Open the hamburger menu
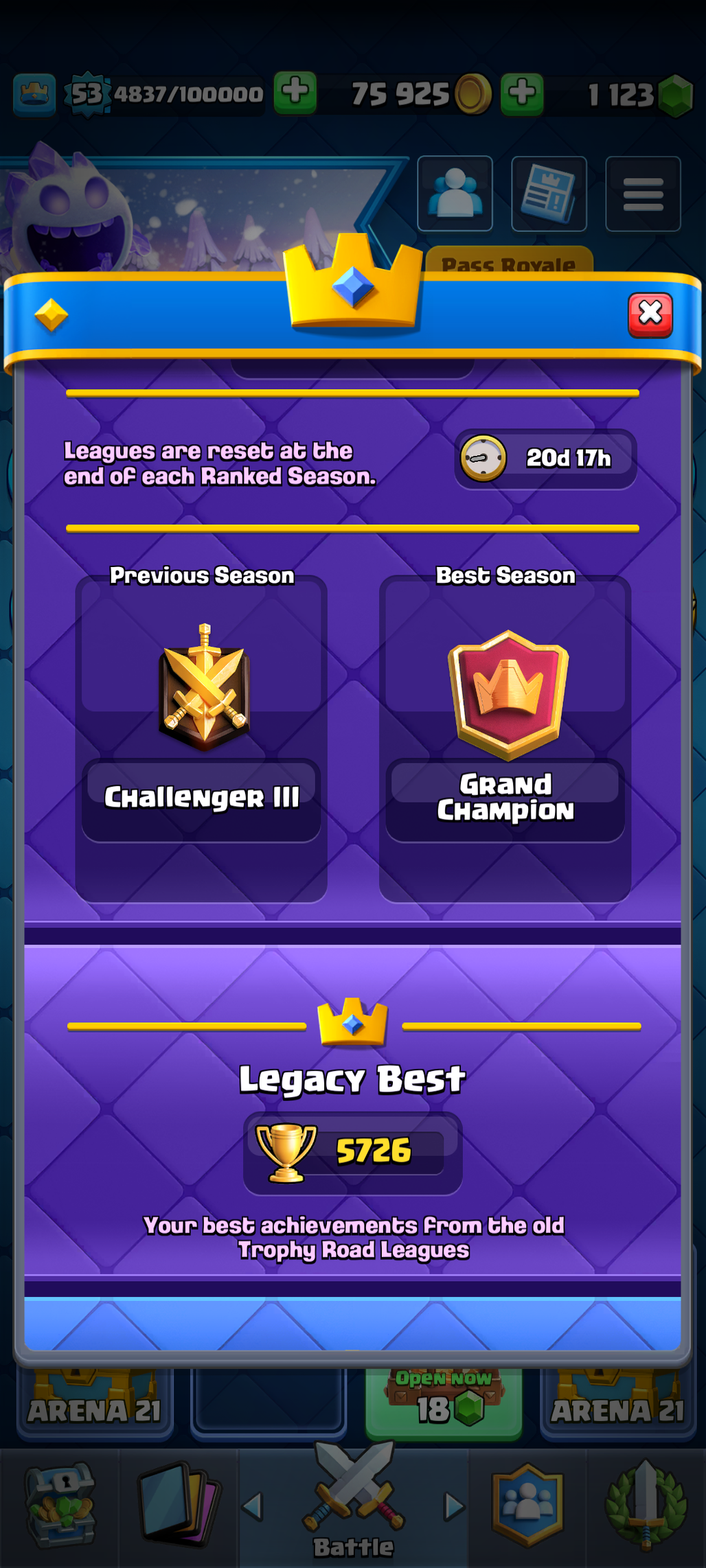Screen dimensions: 706x1568 coord(643,194)
